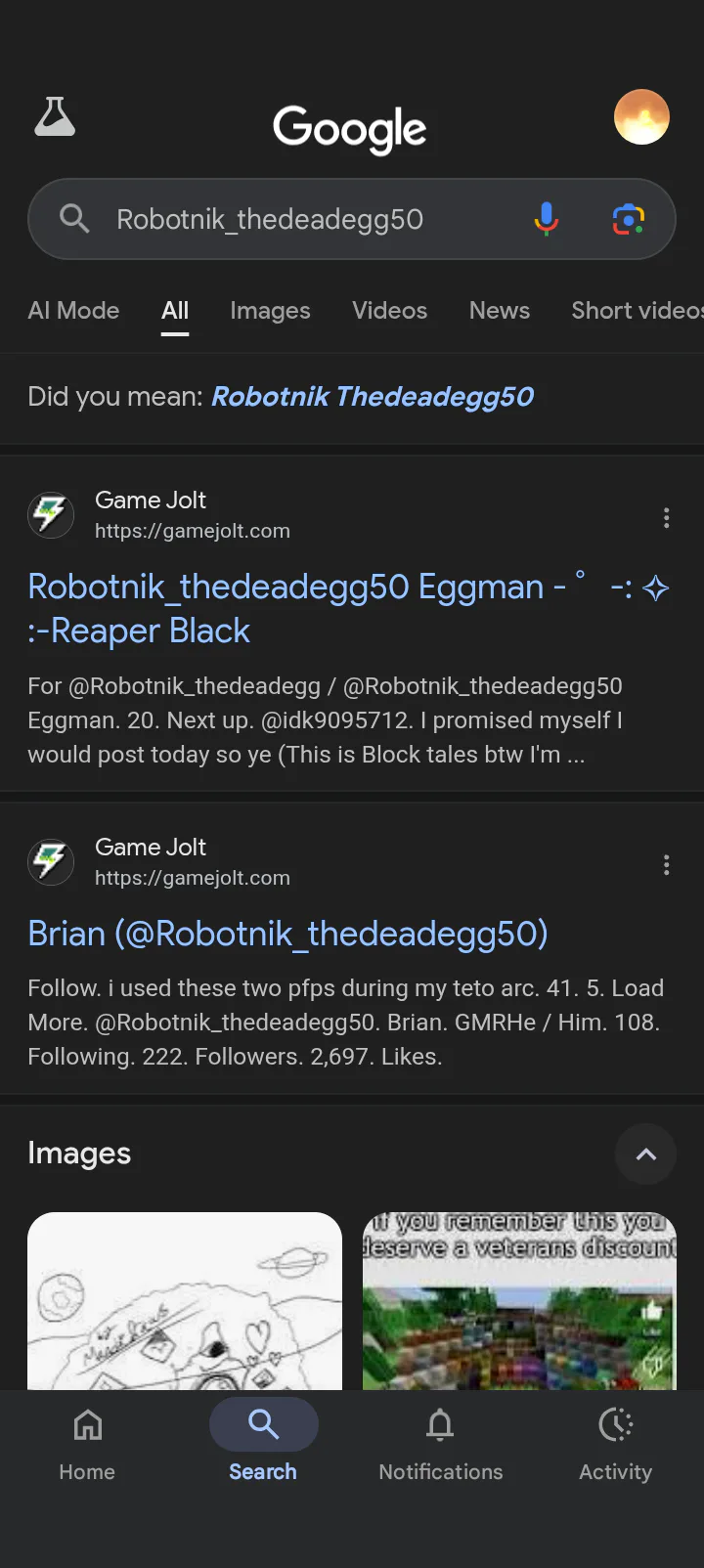Open Search Labs flask icon
The width and height of the screenshot is (704, 1568).
pos(55,116)
